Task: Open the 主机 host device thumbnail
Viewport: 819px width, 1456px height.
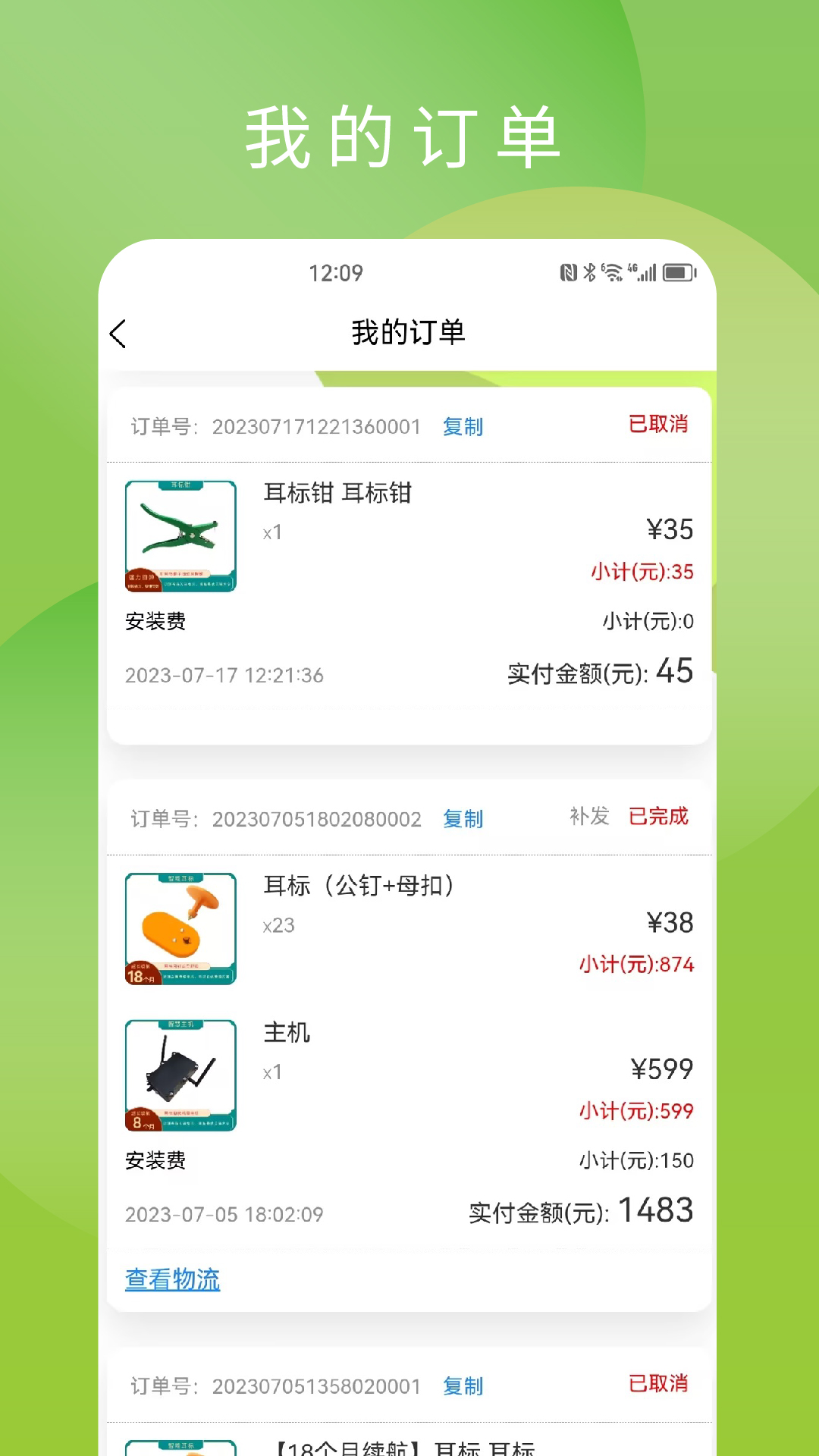Action: (x=180, y=1074)
